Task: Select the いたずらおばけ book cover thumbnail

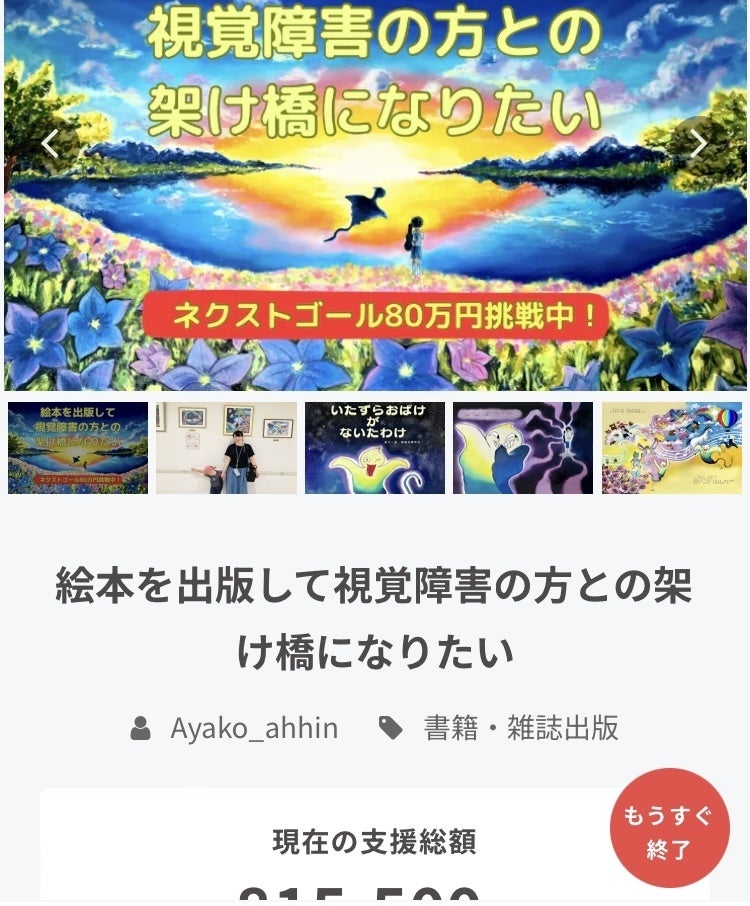Action: 375,448
